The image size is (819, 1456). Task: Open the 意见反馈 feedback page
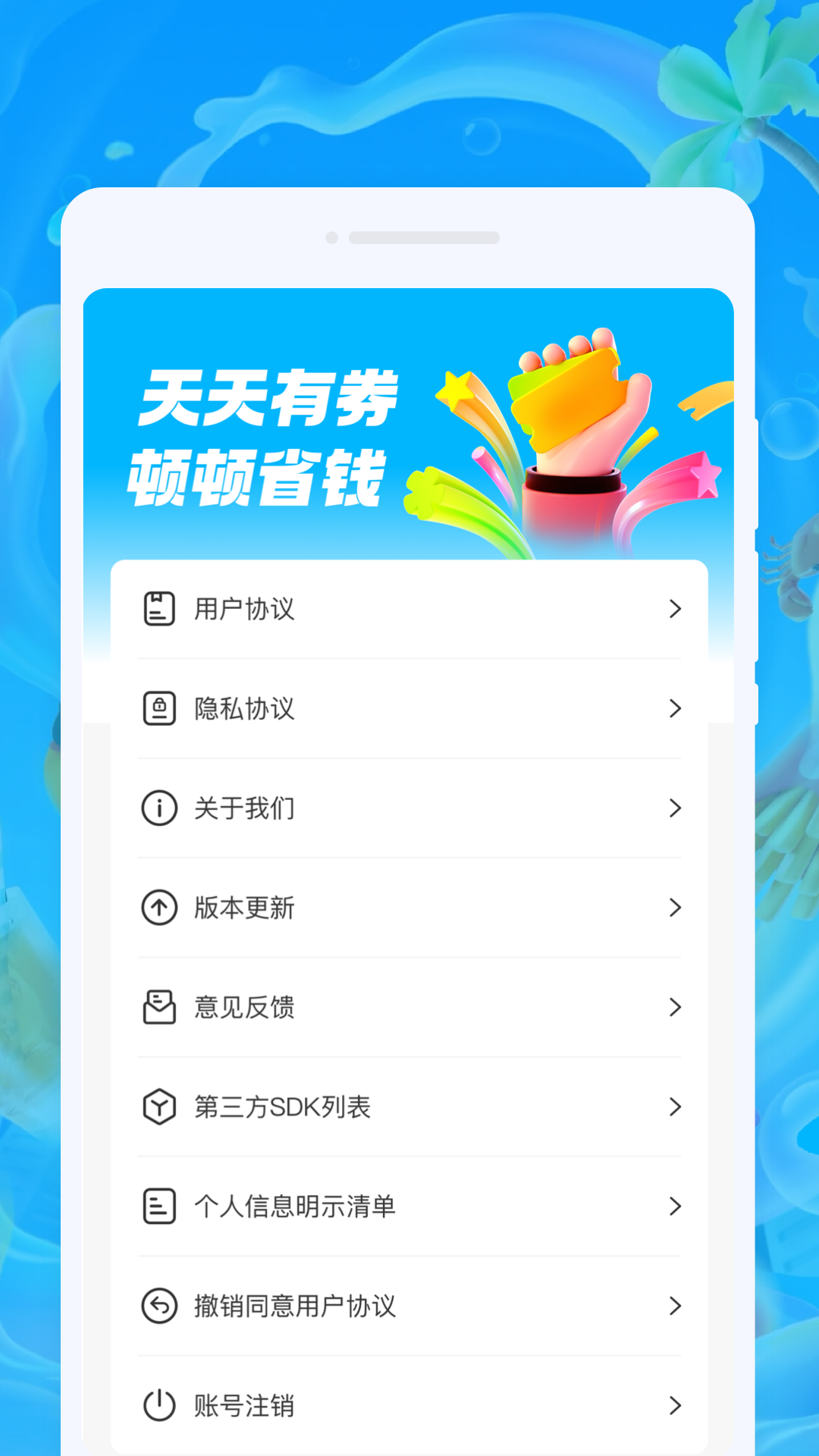coord(409,1008)
